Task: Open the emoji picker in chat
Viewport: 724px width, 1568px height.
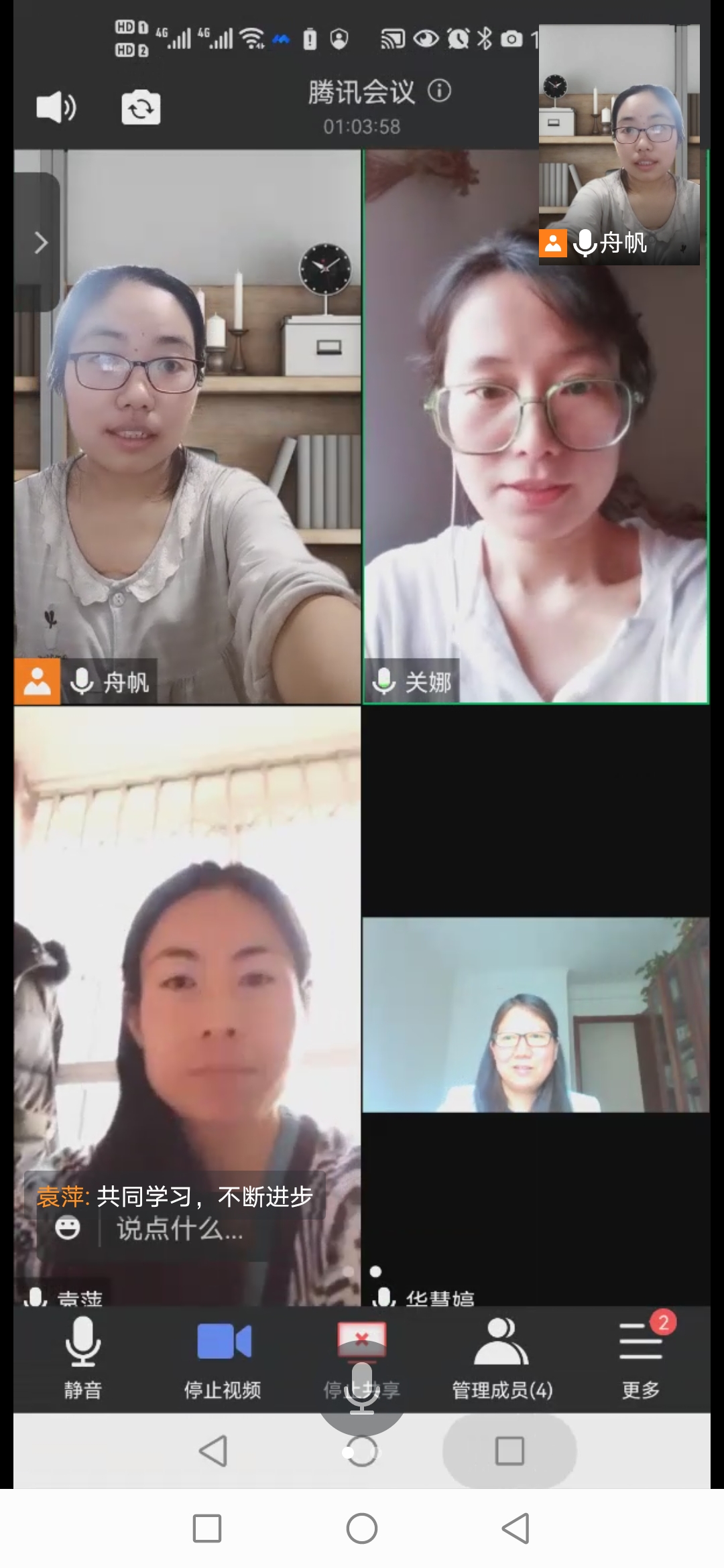Action: point(68,1228)
